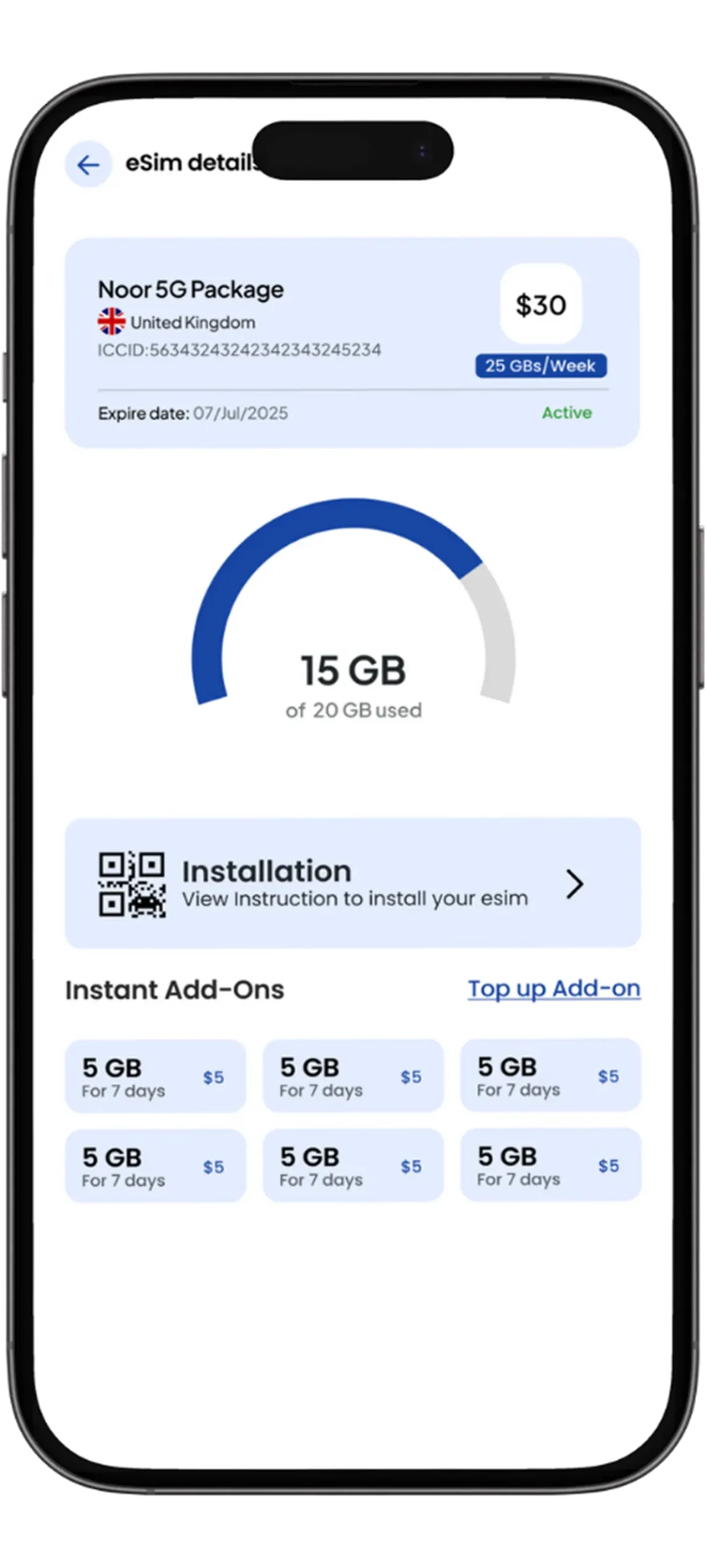
Task: Open the Top up Add-on link
Action: [554, 989]
